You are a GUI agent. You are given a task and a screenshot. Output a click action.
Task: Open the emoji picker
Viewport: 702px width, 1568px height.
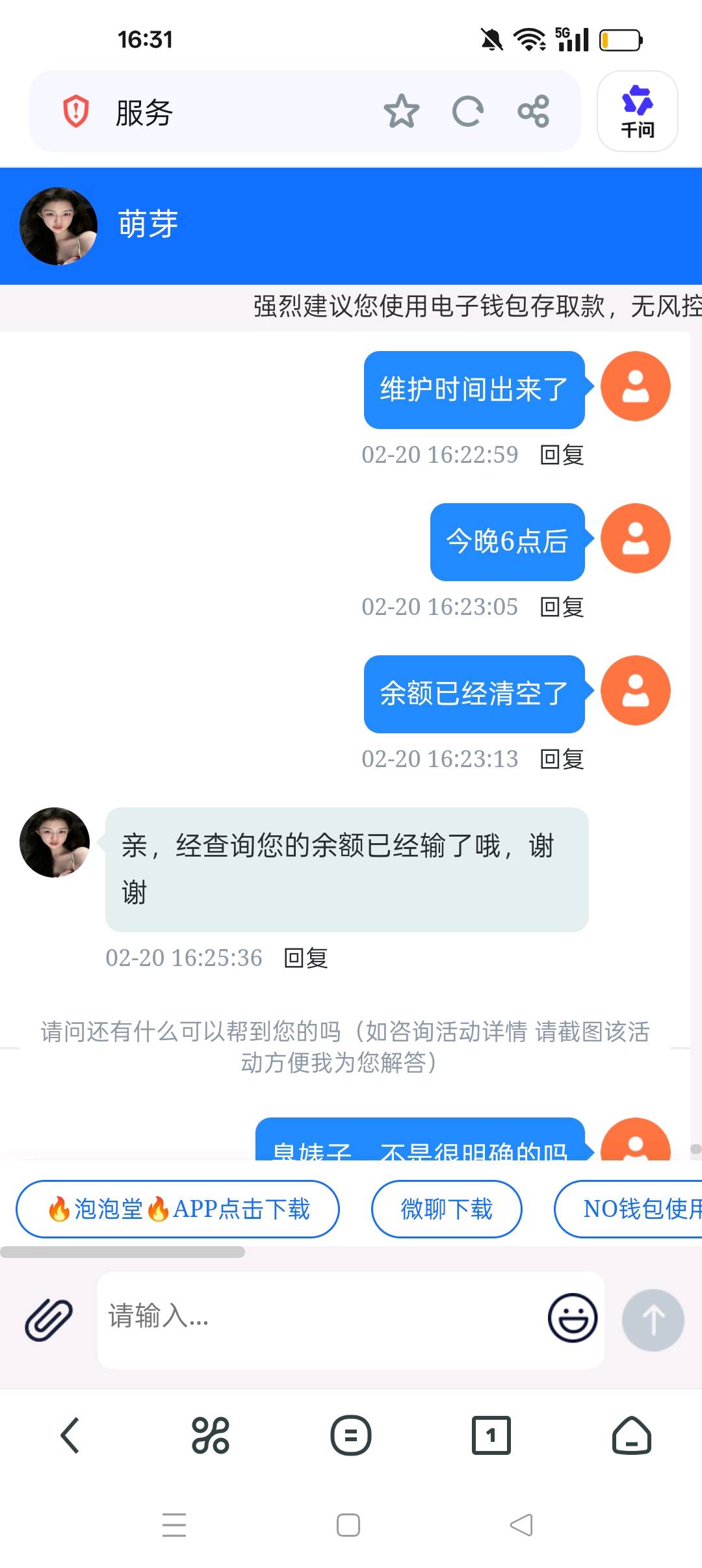click(572, 1318)
